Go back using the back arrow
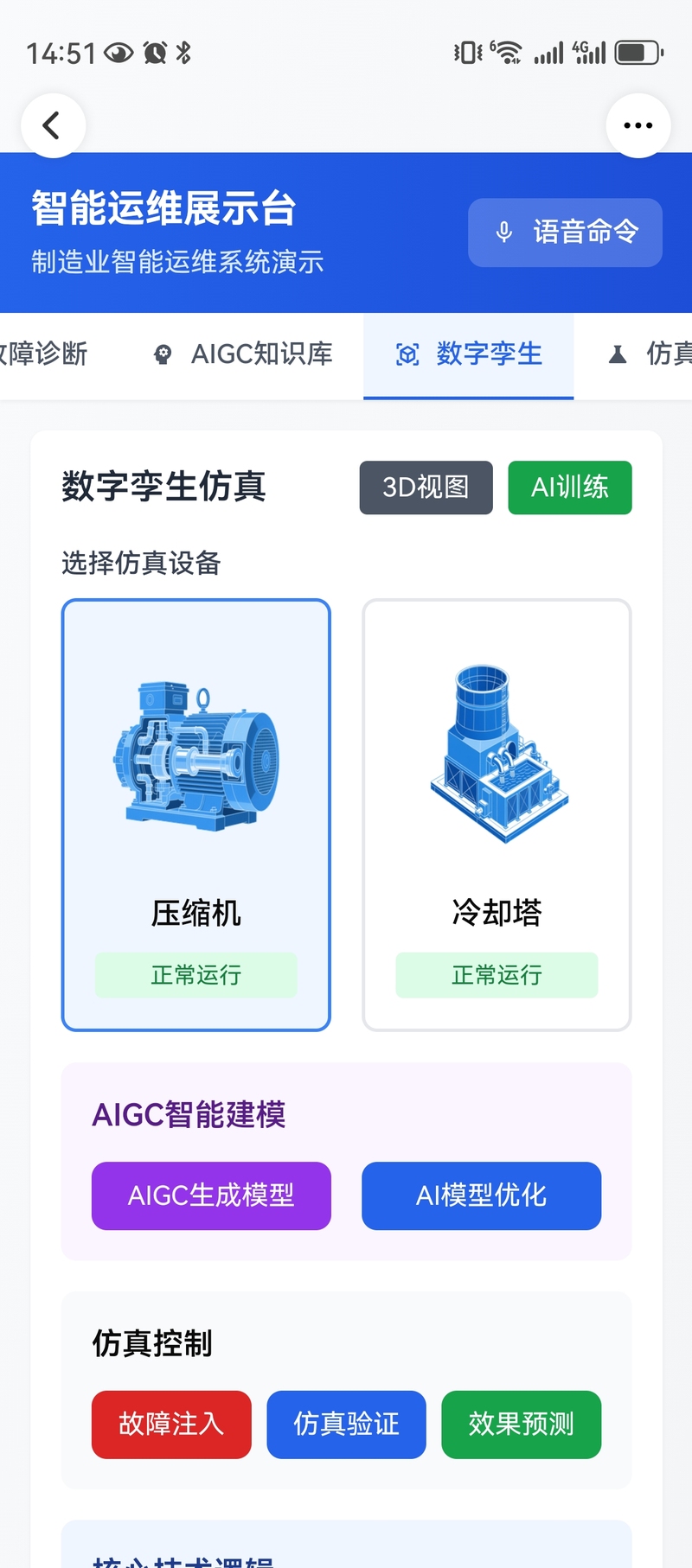Image resolution: width=692 pixels, height=1568 pixels. click(53, 125)
